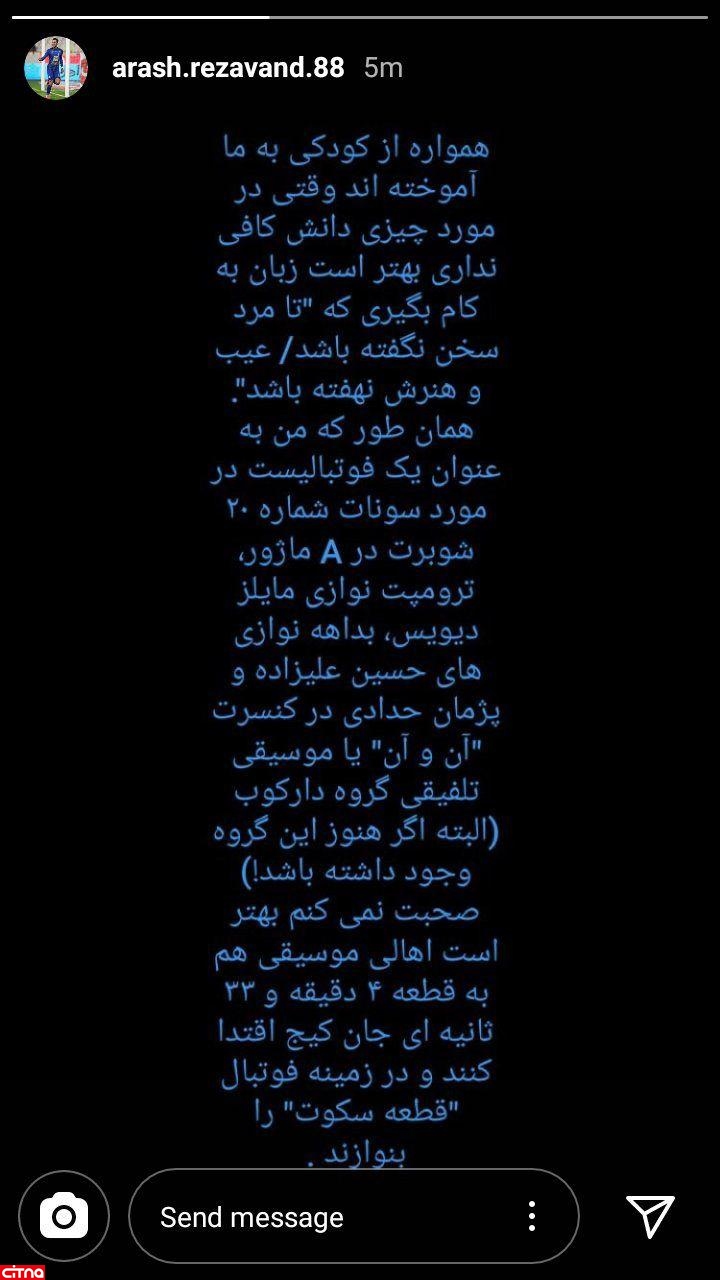
Task: Open arash.rezavand.88 profile picture
Action: coord(56,68)
